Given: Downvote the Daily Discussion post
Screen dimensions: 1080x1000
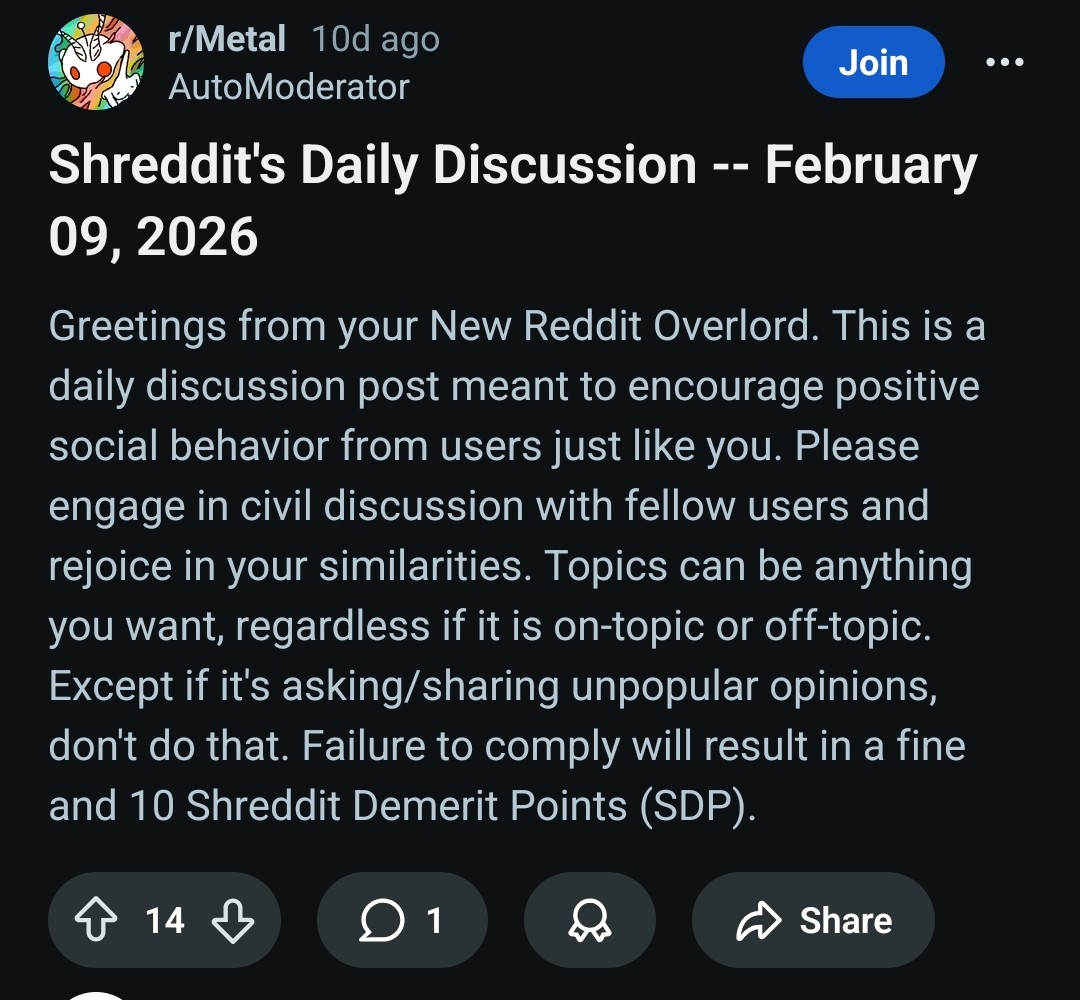Looking at the screenshot, I should click(x=233, y=920).
